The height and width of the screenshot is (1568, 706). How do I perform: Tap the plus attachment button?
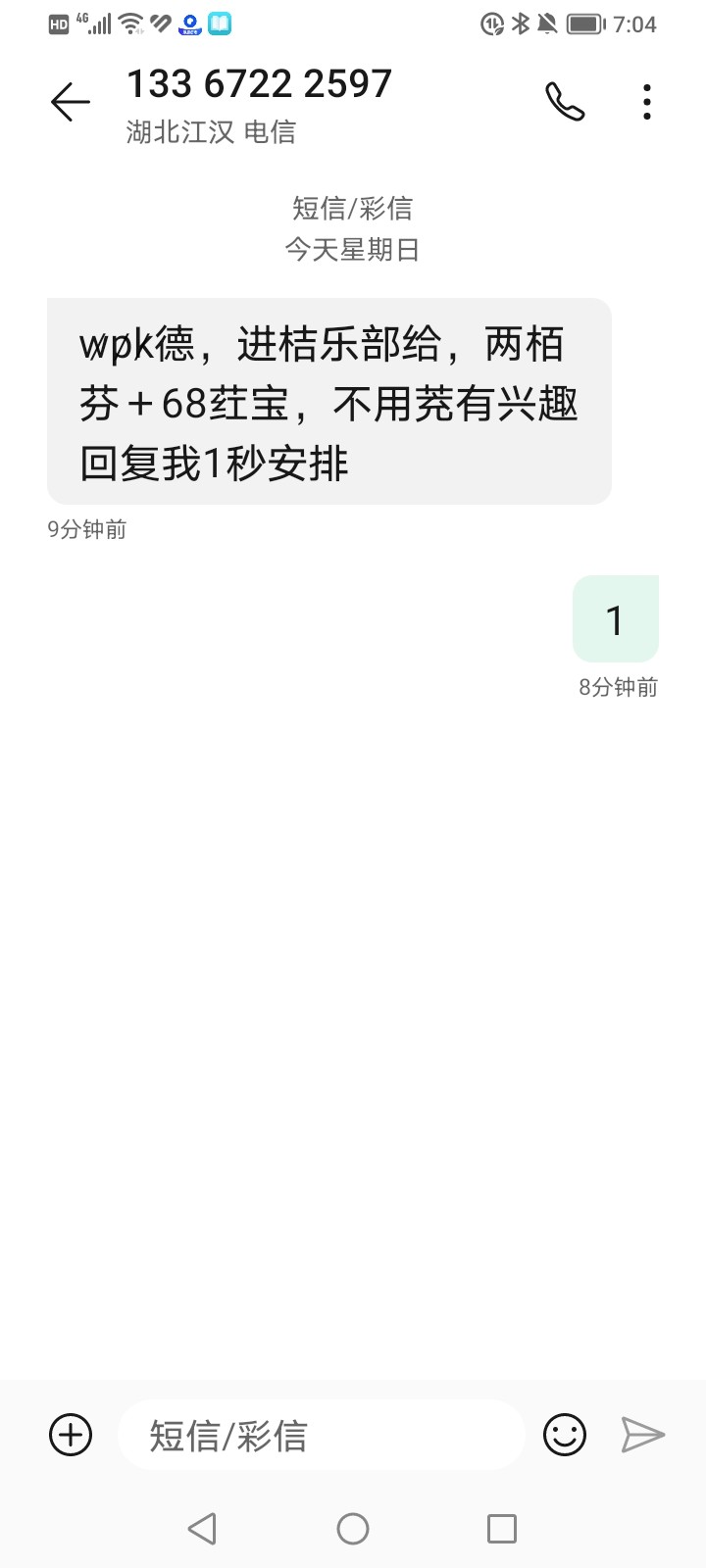click(x=71, y=1435)
